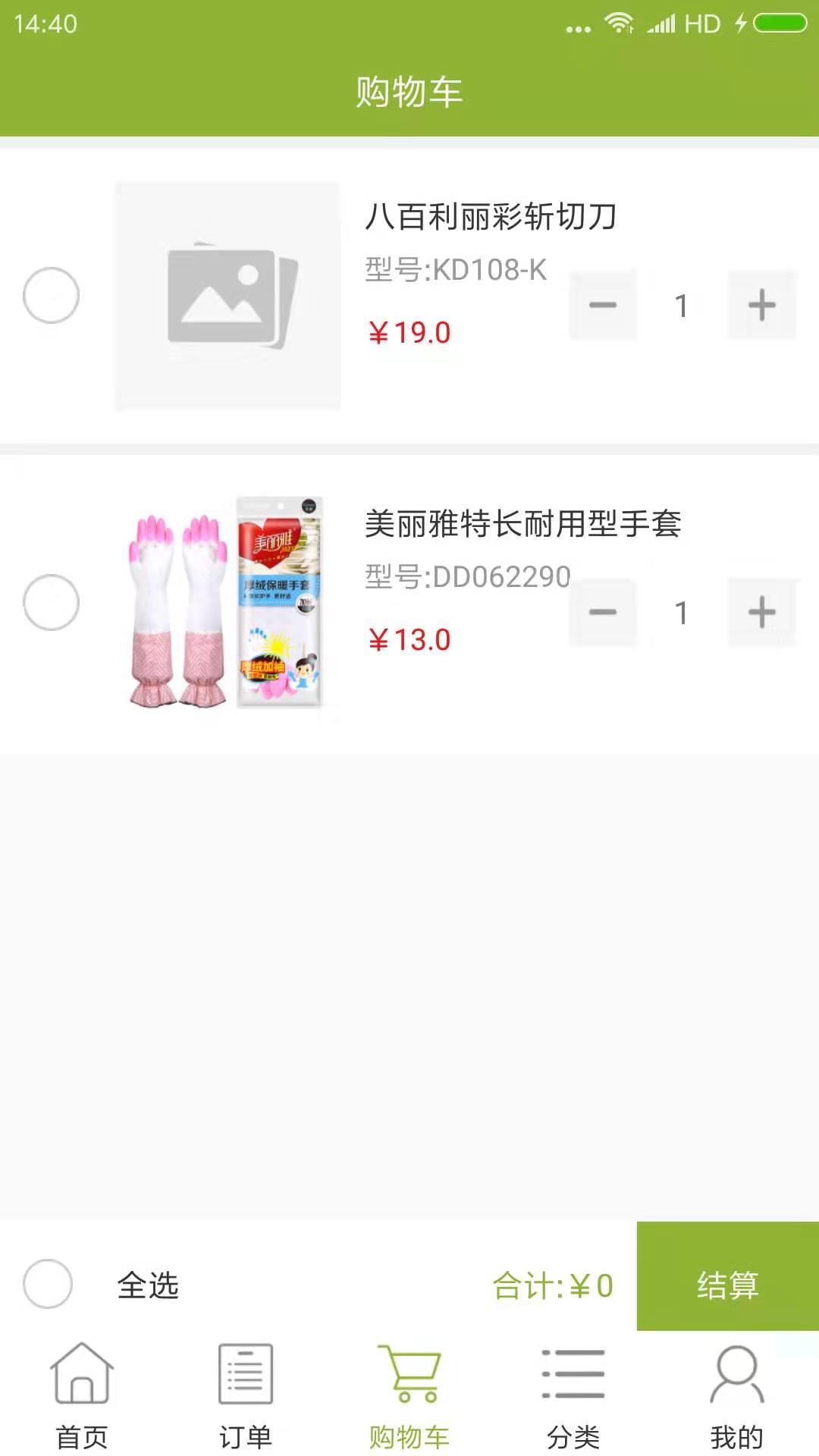The width and height of the screenshot is (819, 1456).
Task: Open the 我的 profile tab
Action: point(736,1395)
